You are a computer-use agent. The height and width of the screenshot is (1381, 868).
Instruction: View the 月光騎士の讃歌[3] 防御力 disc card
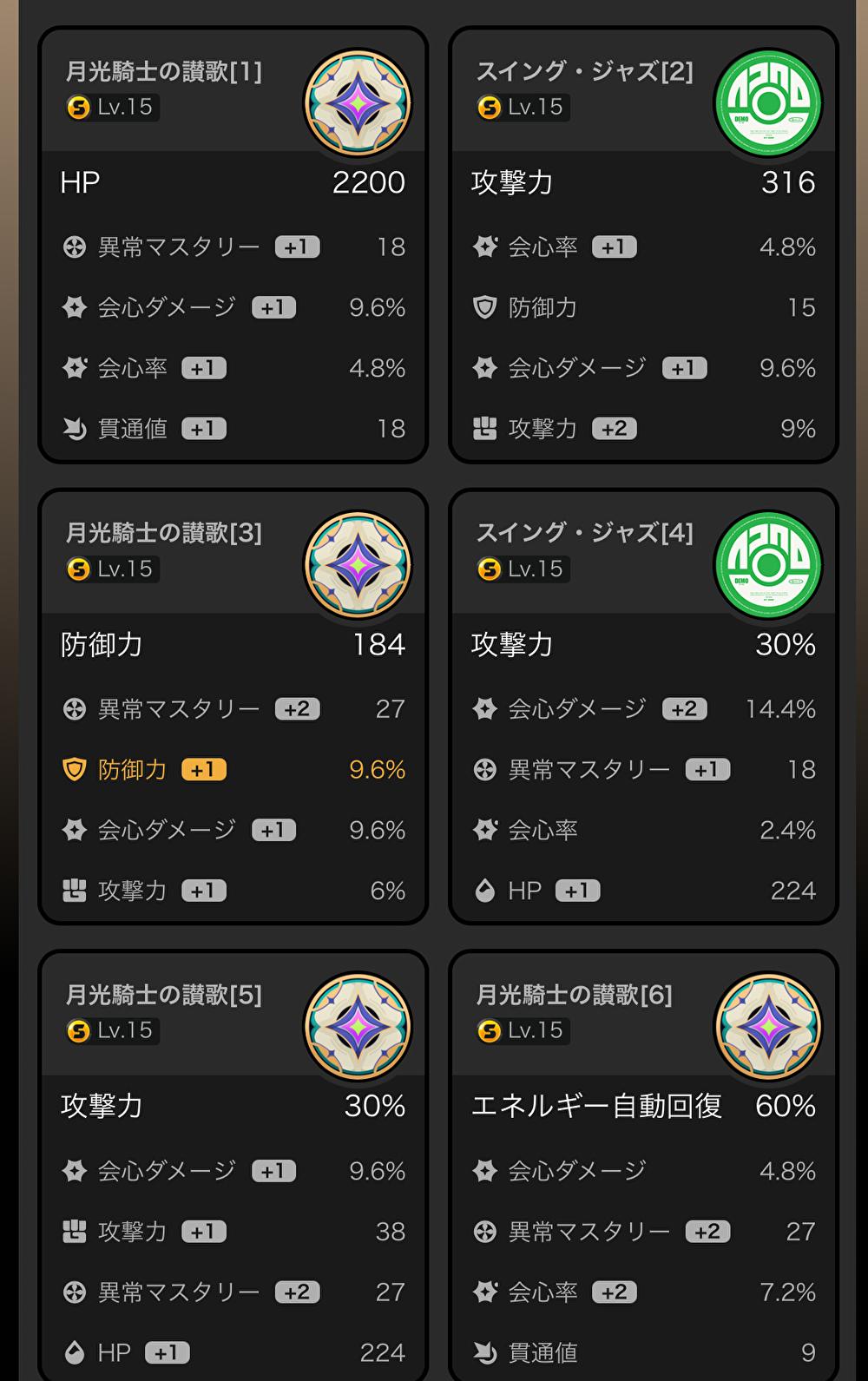233,707
